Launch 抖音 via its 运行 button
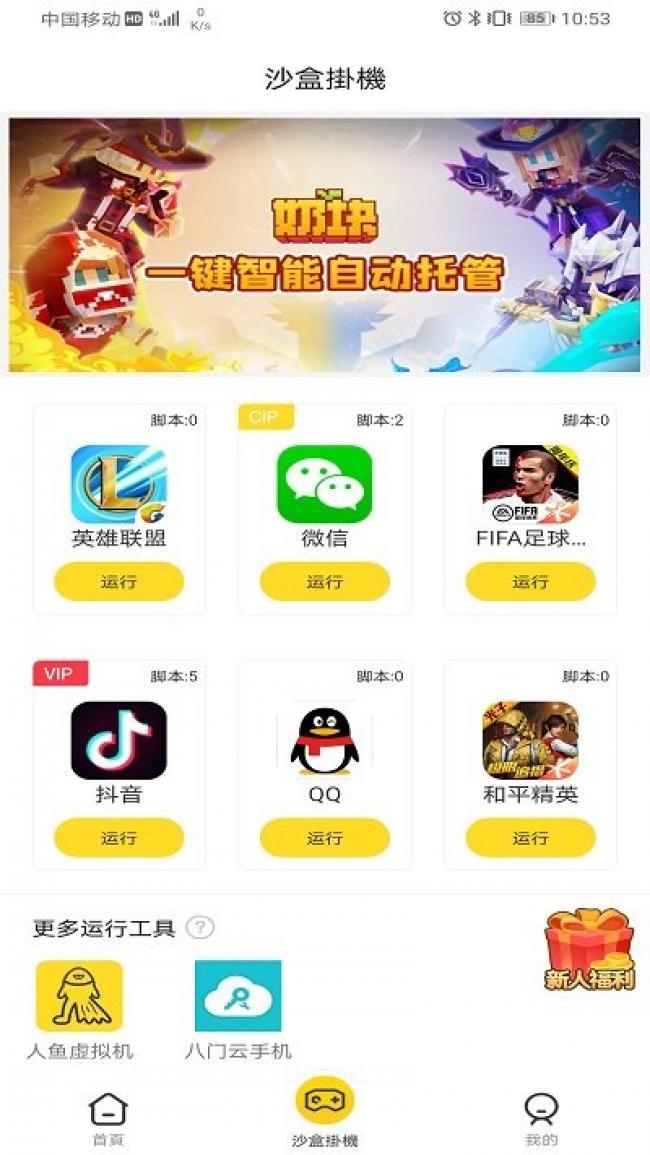The image size is (650, 1155). point(119,837)
